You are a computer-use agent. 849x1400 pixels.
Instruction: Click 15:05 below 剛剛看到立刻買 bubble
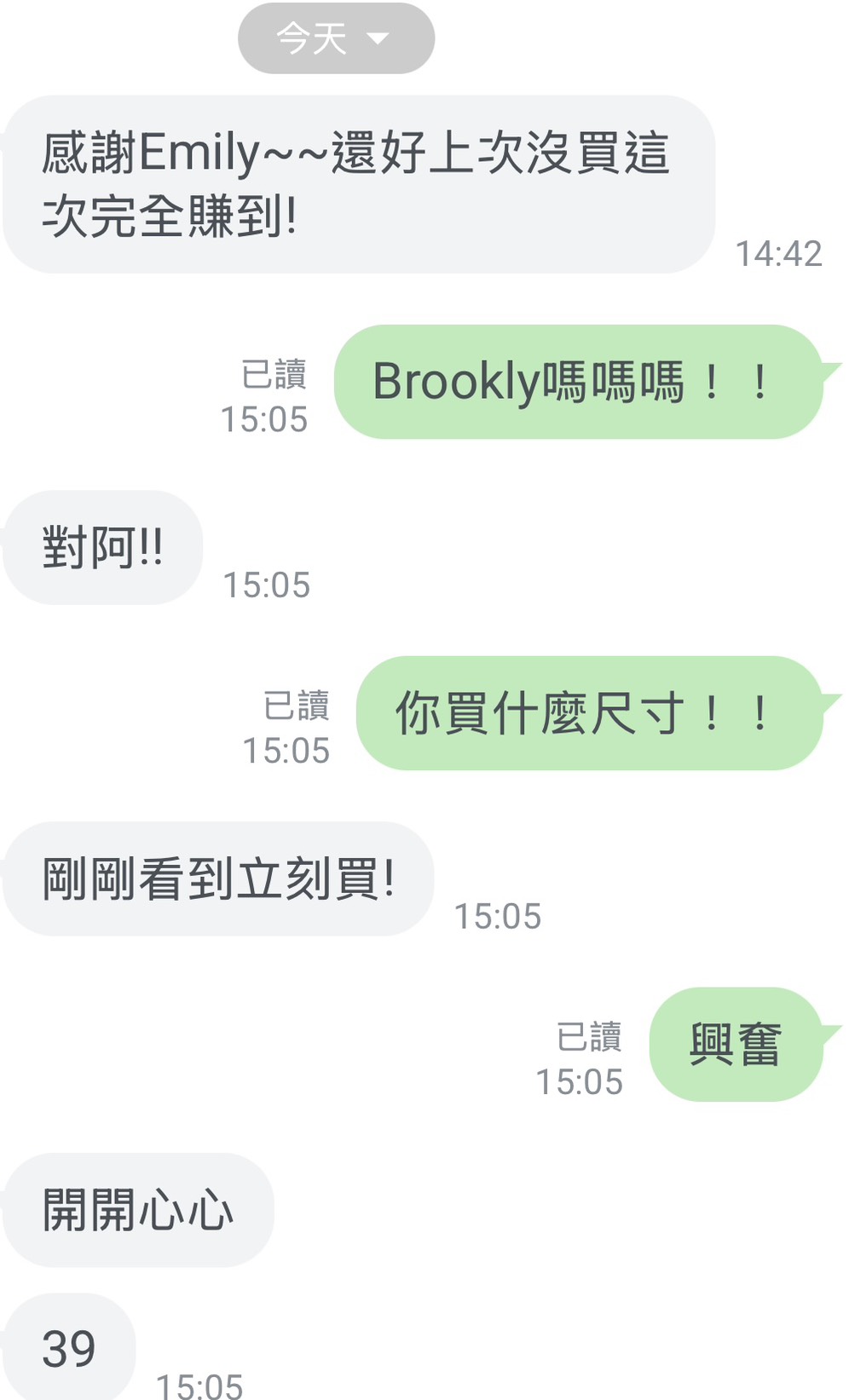[500, 916]
